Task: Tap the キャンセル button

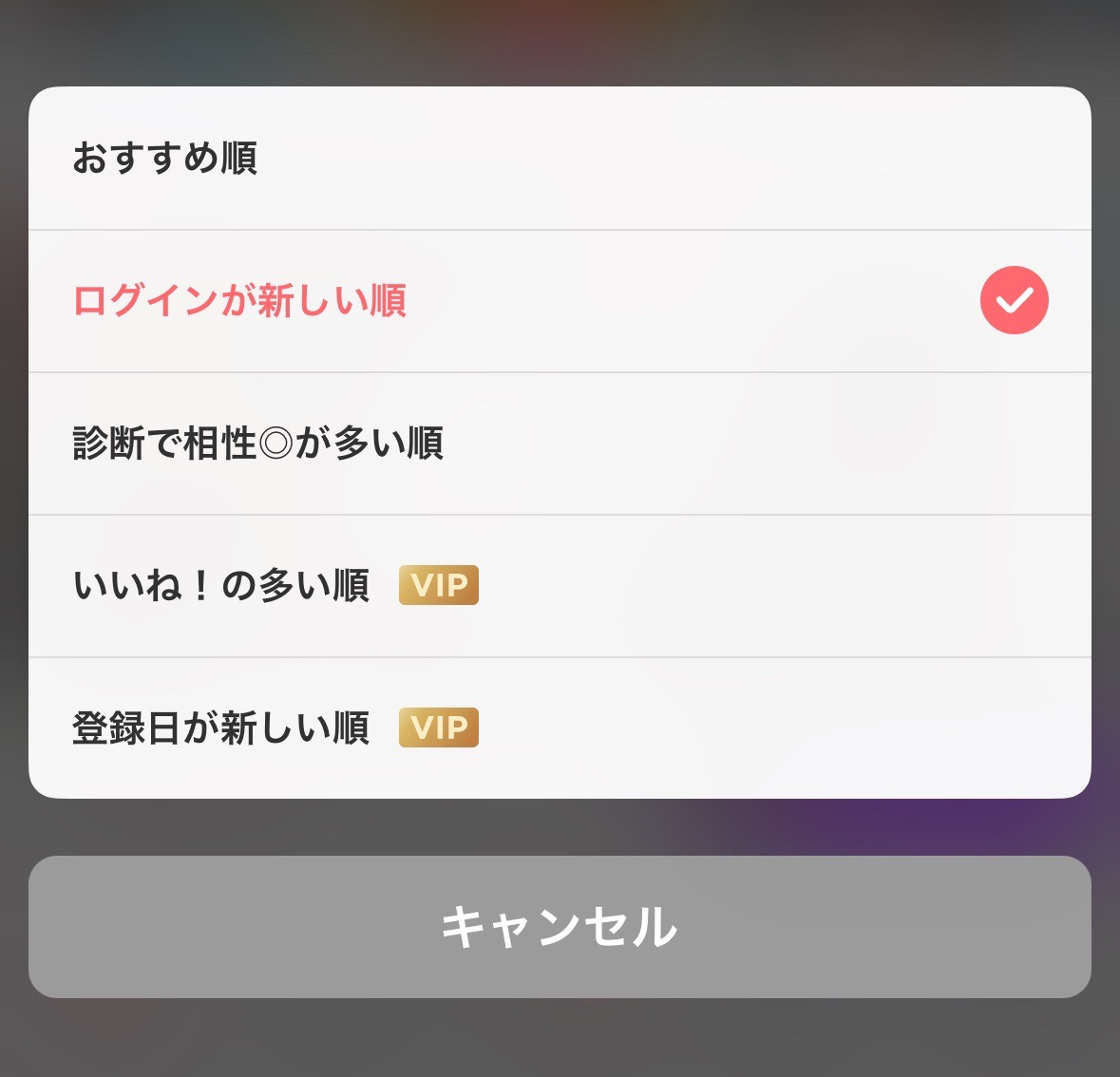Action: pos(560,926)
